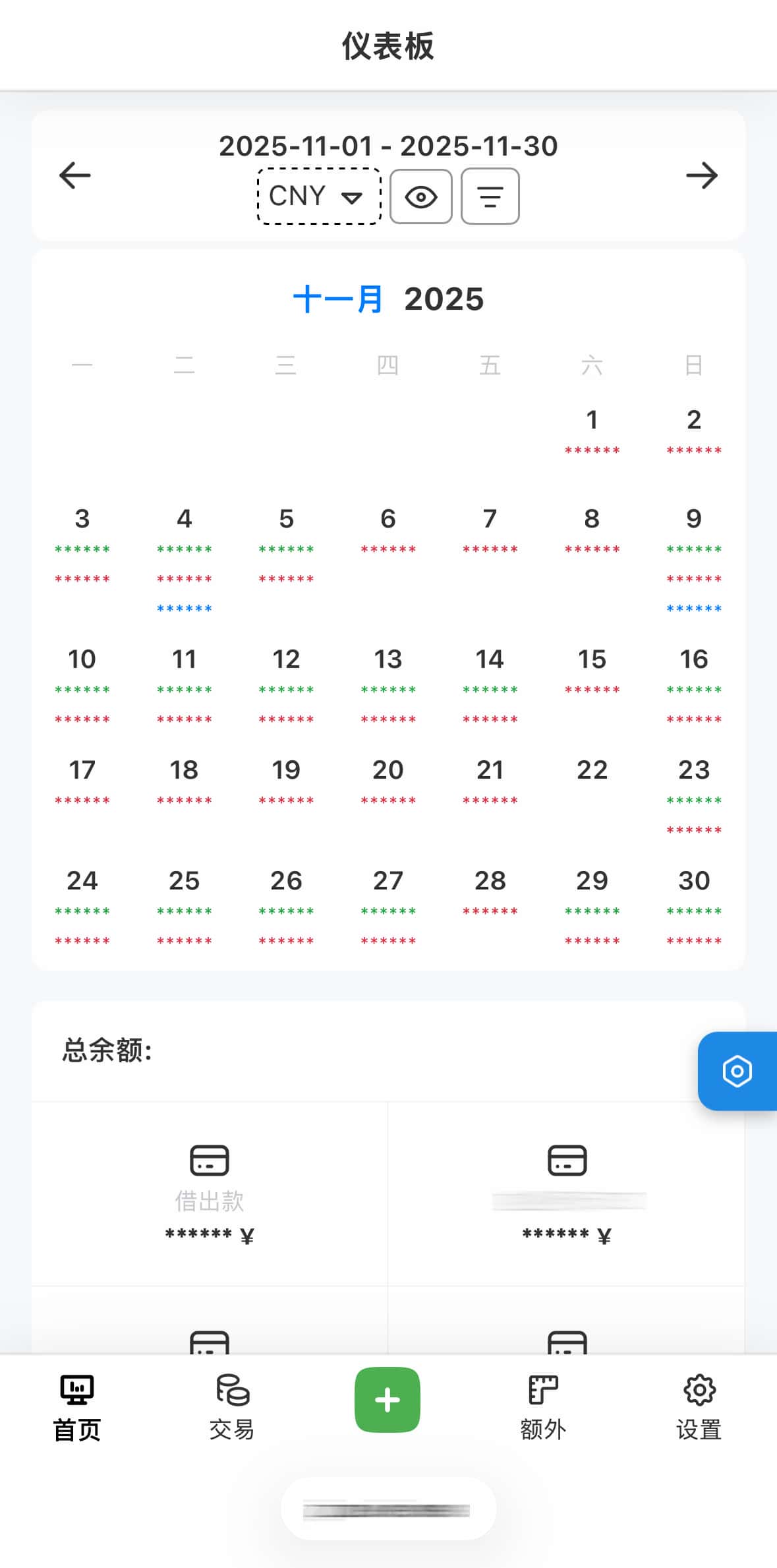Select day 9 on the calendar
The width and height of the screenshot is (777, 1568).
click(x=694, y=520)
